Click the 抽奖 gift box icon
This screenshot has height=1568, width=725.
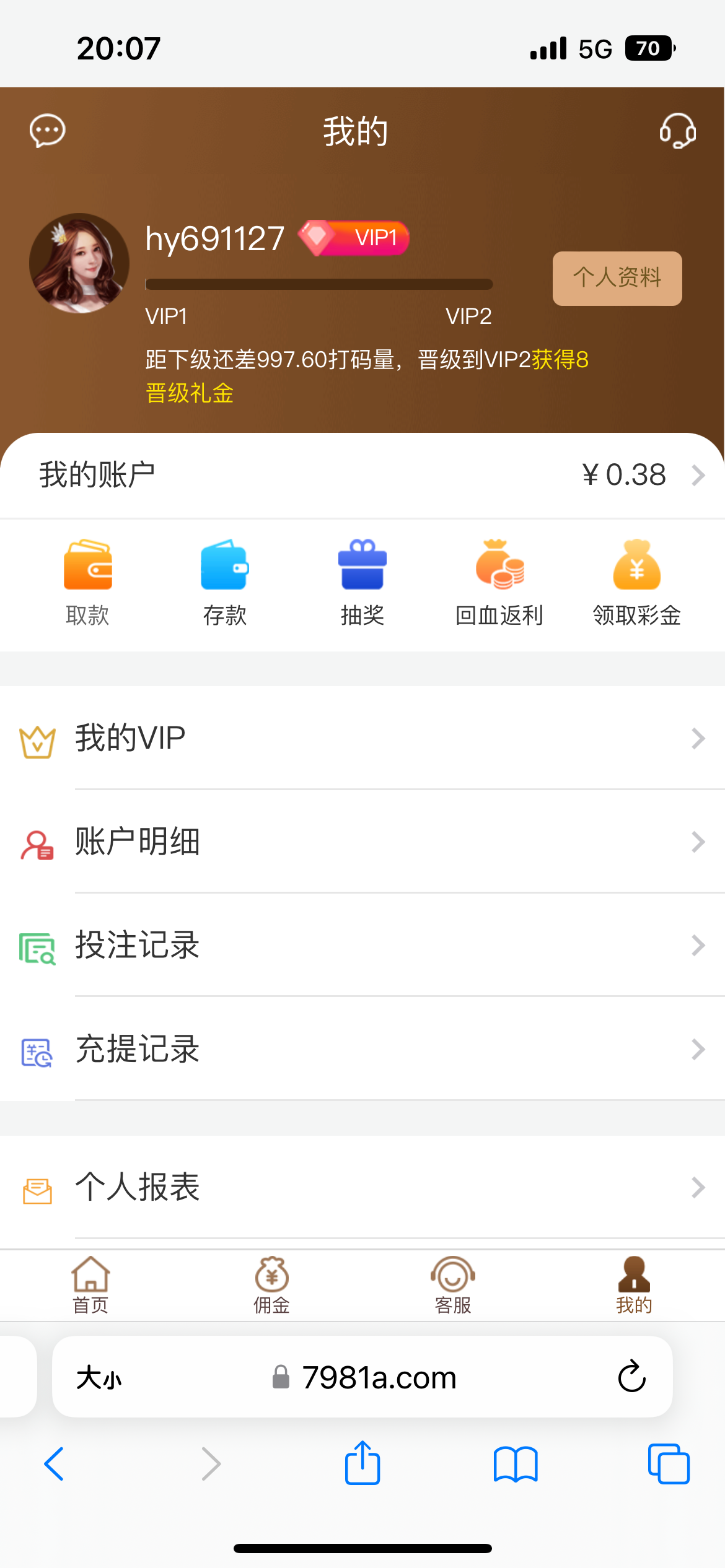coord(362,565)
